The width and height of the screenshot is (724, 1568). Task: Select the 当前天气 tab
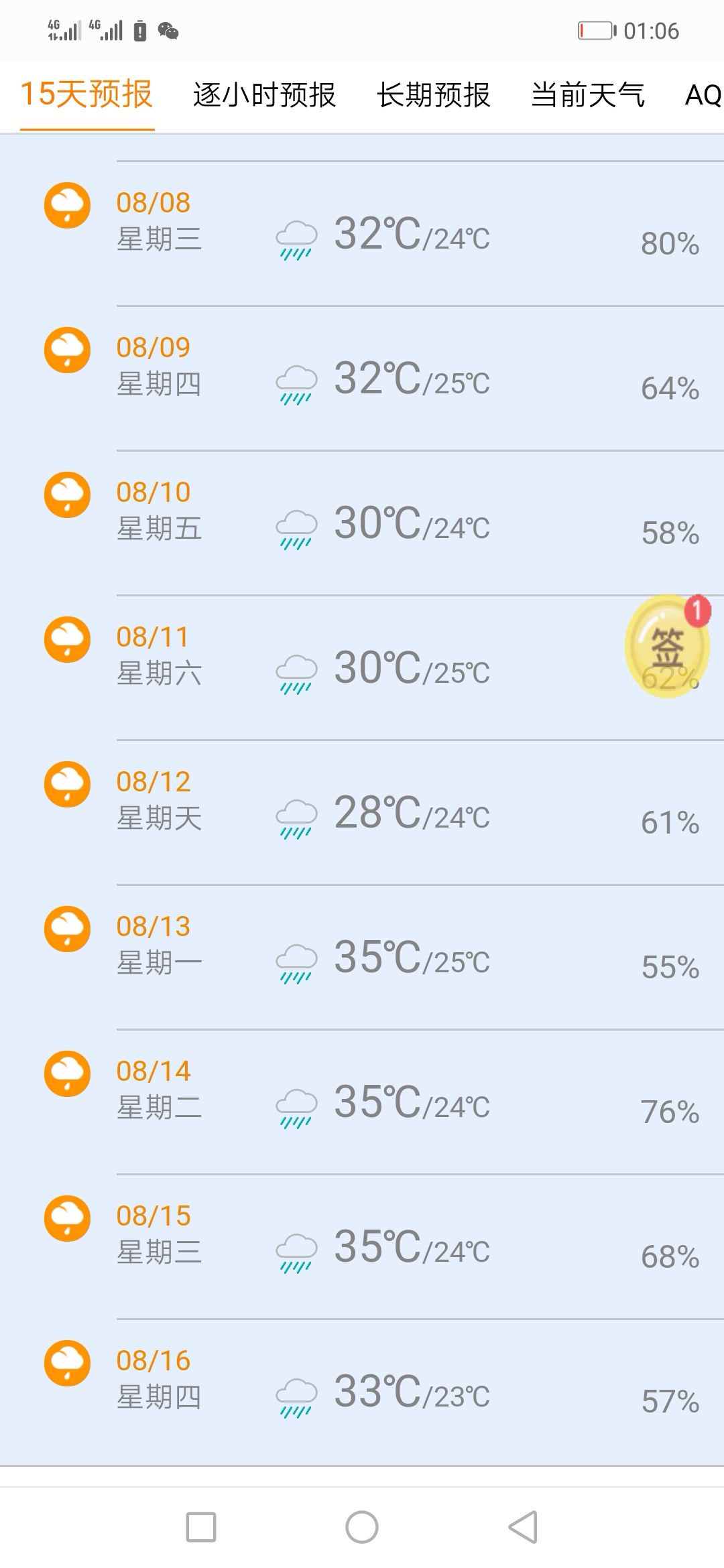point(588,95)
